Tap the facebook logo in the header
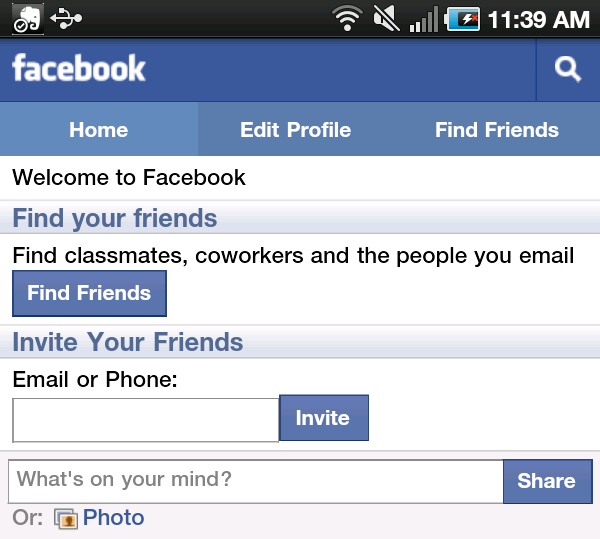 pos(79,69)
